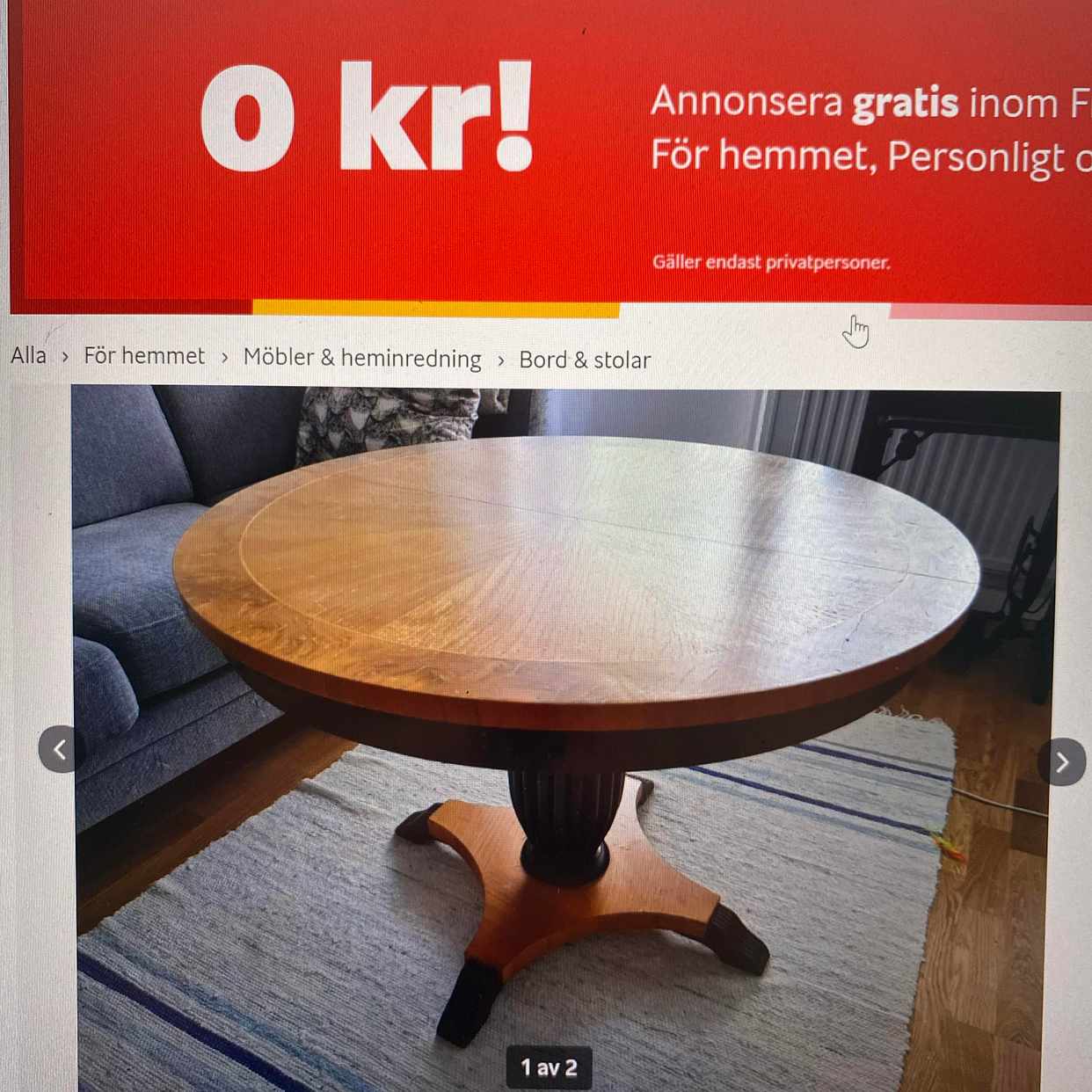Open the För hemmet breadcrumb link
Image resolution: width=1092 pixels, height=1092 pixels.
point(144,356)
